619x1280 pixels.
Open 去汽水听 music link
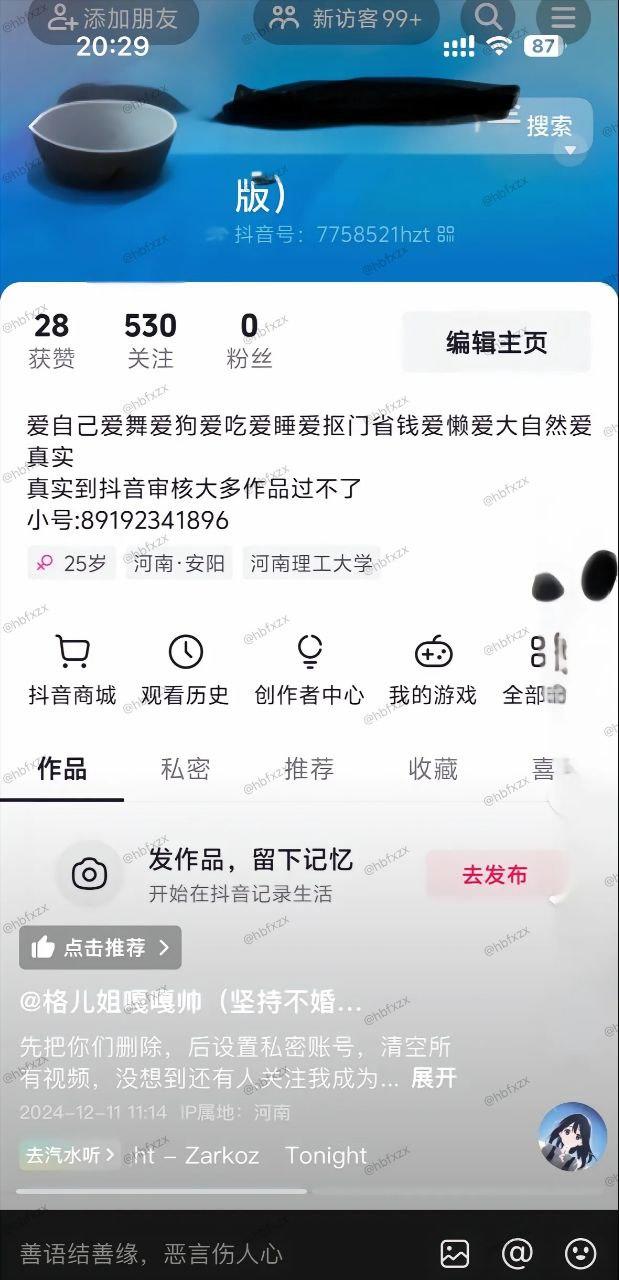click(69, 1155)
